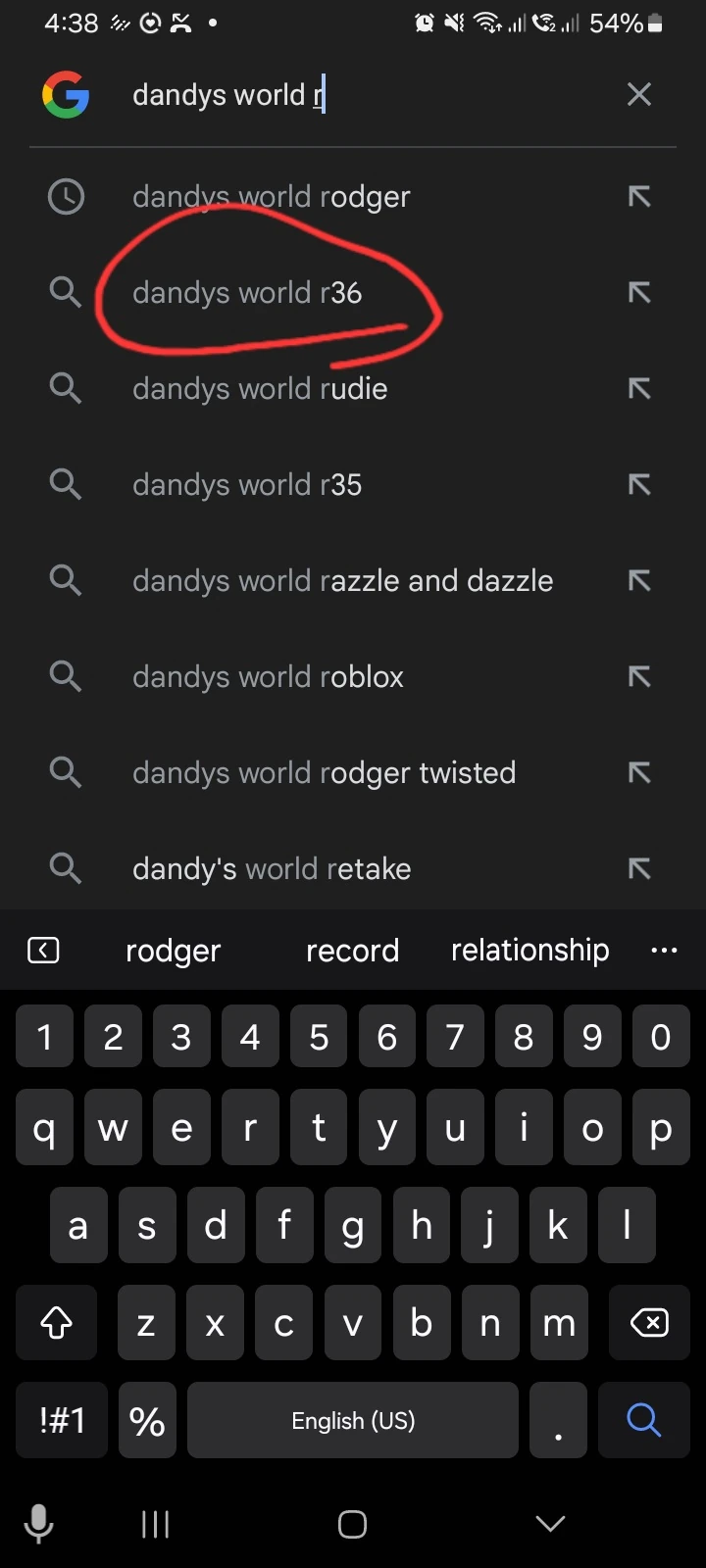The width and height of the screenshot is (706, 1568).
Task: Use the keyboard word suggestion "rodger"
Action: [174, 951]
